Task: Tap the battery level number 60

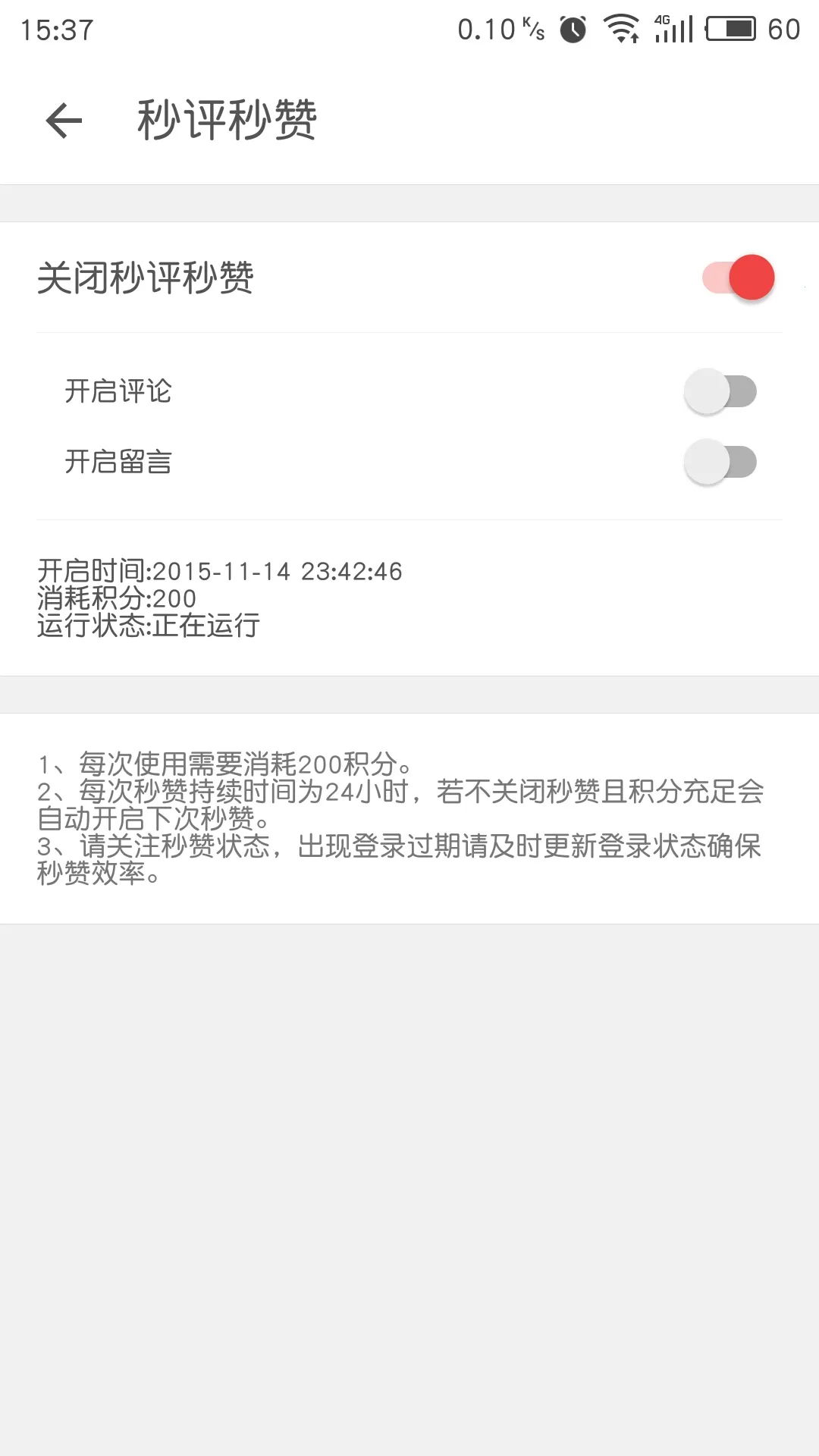Action: (785, 28)
